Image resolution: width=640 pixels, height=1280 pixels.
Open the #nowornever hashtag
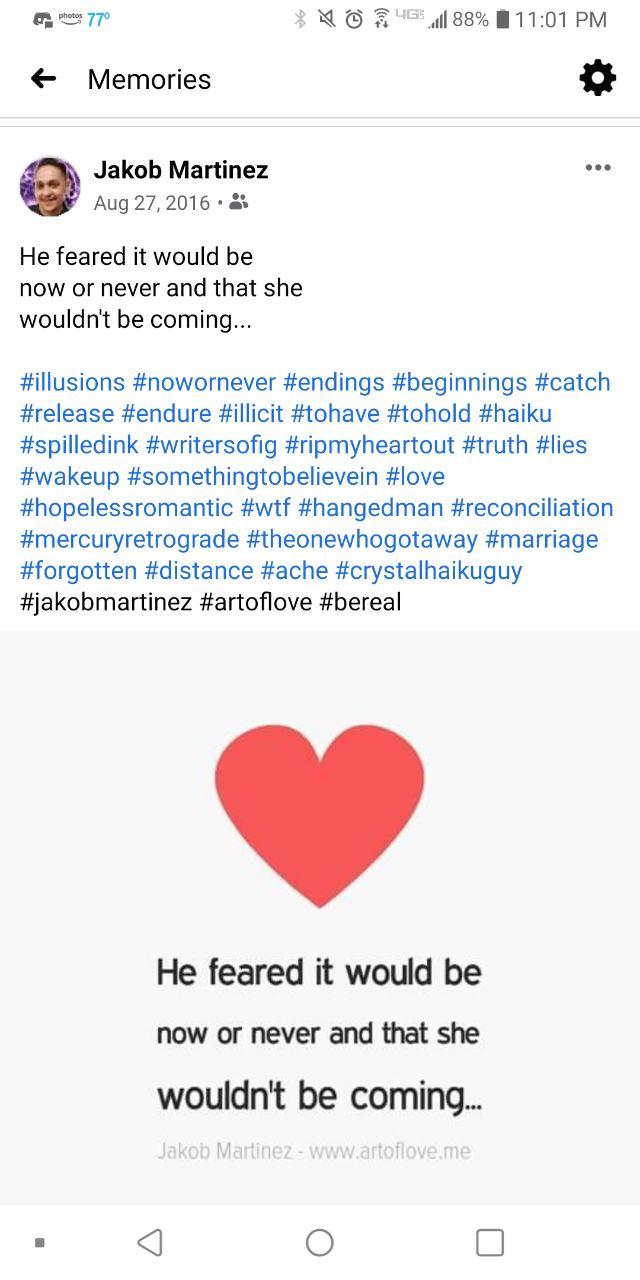coord(204,382)
